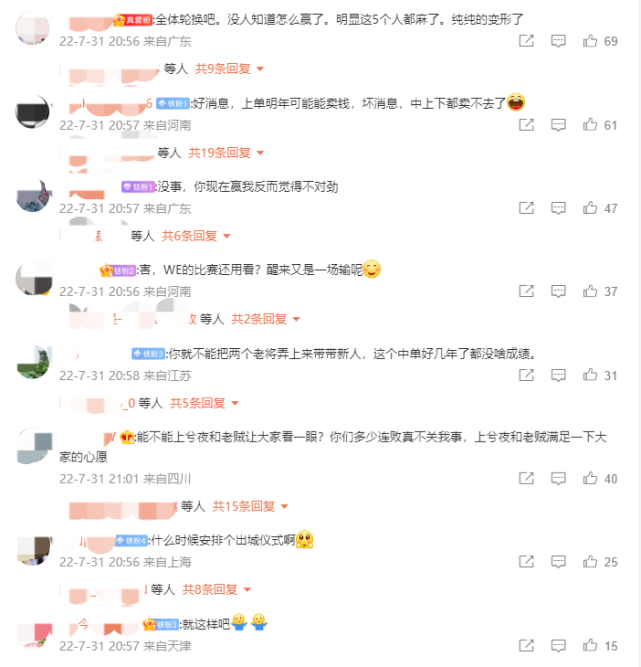This screenshot has width=641, height=667.
Task: Reply to the 就这样吧 comment
Action: click(558, 646)
